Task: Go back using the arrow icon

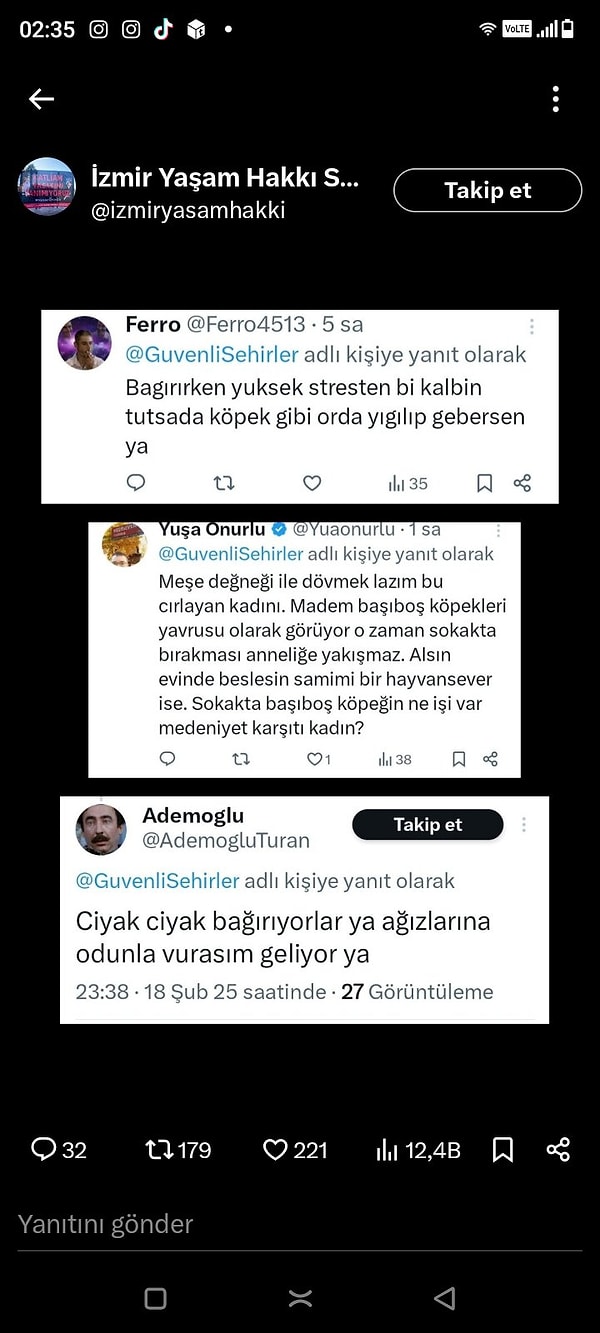Action: coord(41,99)
